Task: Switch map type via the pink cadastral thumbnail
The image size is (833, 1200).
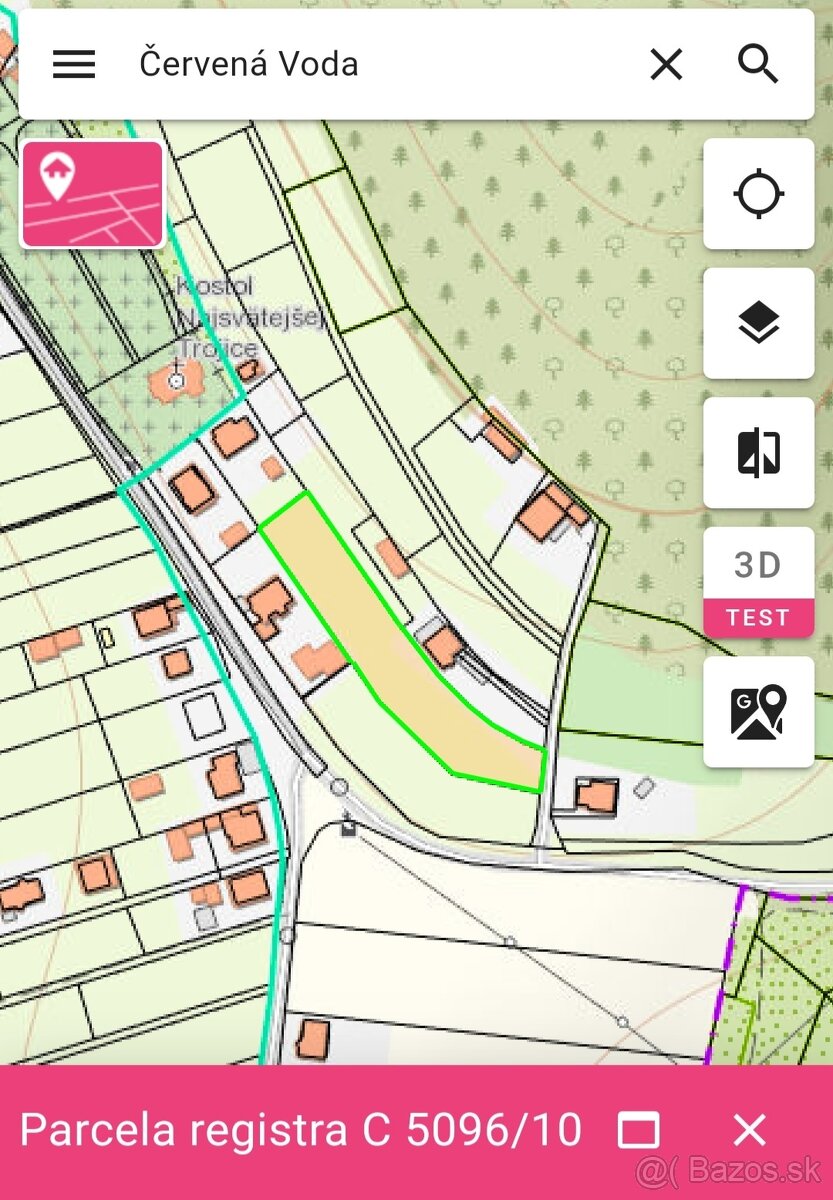Action: click(x=92, y=194)
